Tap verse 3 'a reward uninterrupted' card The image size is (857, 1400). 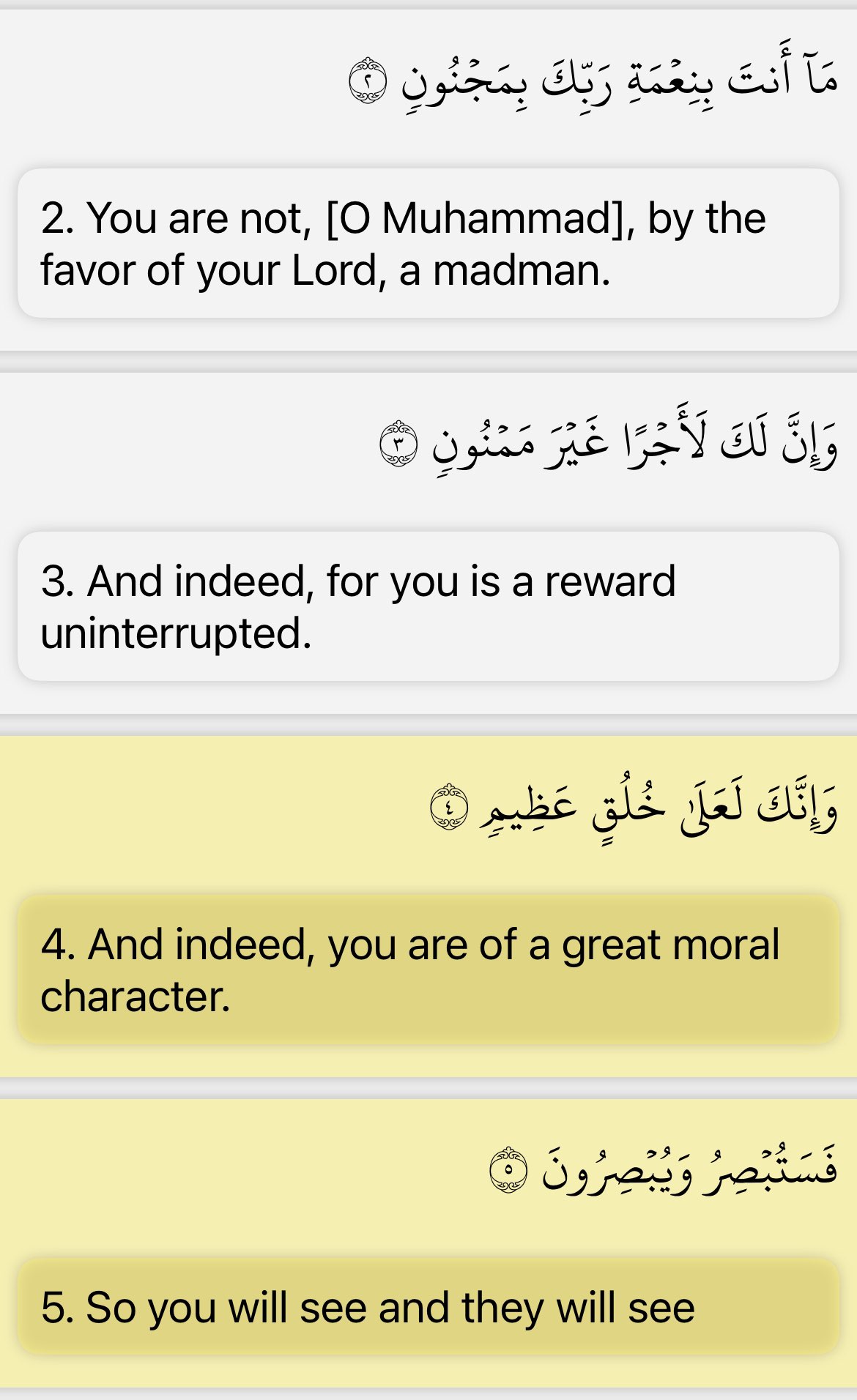[428, 606]
